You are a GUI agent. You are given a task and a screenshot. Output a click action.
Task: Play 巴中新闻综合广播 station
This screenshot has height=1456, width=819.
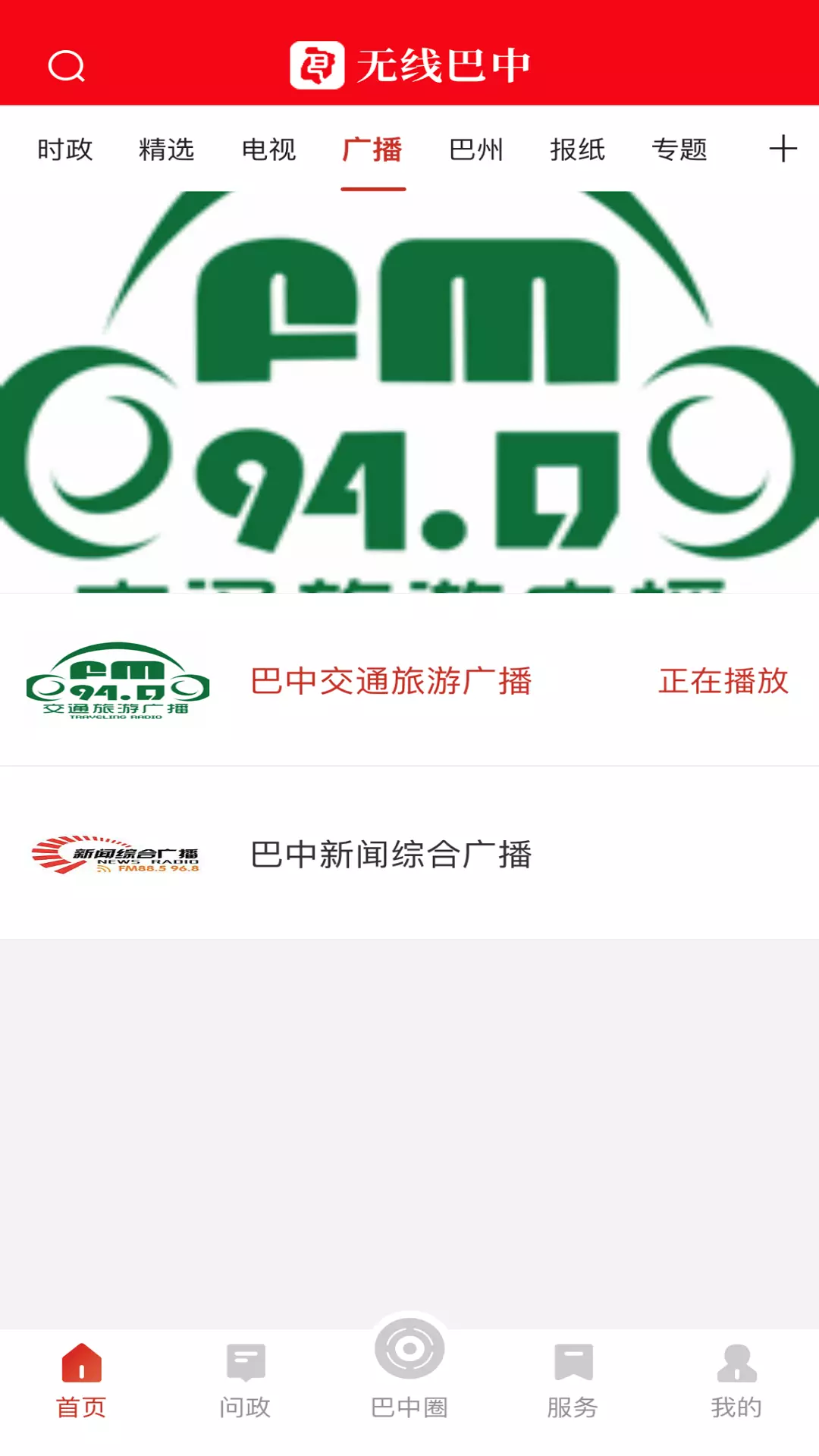(x=391, y=854)
